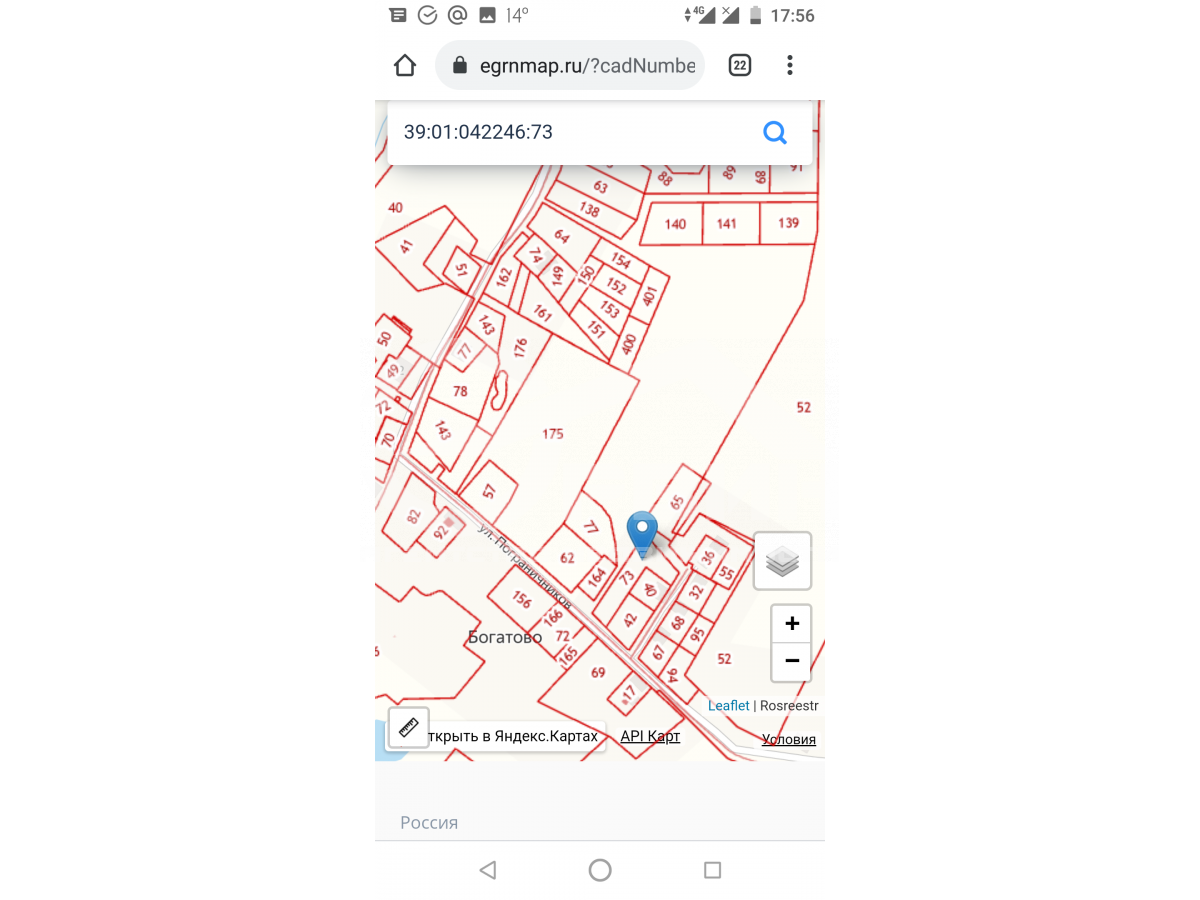Viewport: 1200px width, 900px height.
Task: Activate the ruler measurement tool
Action: pos(408,727)
